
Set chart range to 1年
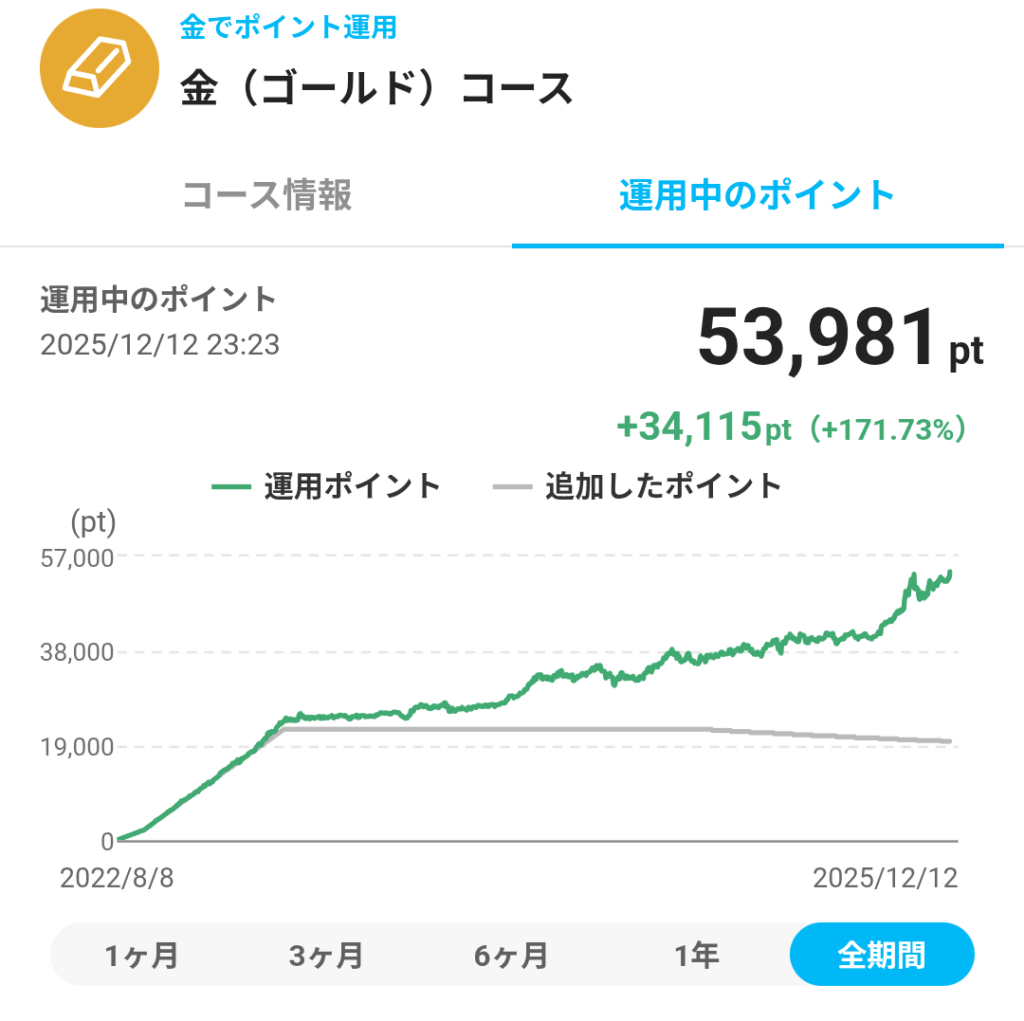click(x=696, y=955)
